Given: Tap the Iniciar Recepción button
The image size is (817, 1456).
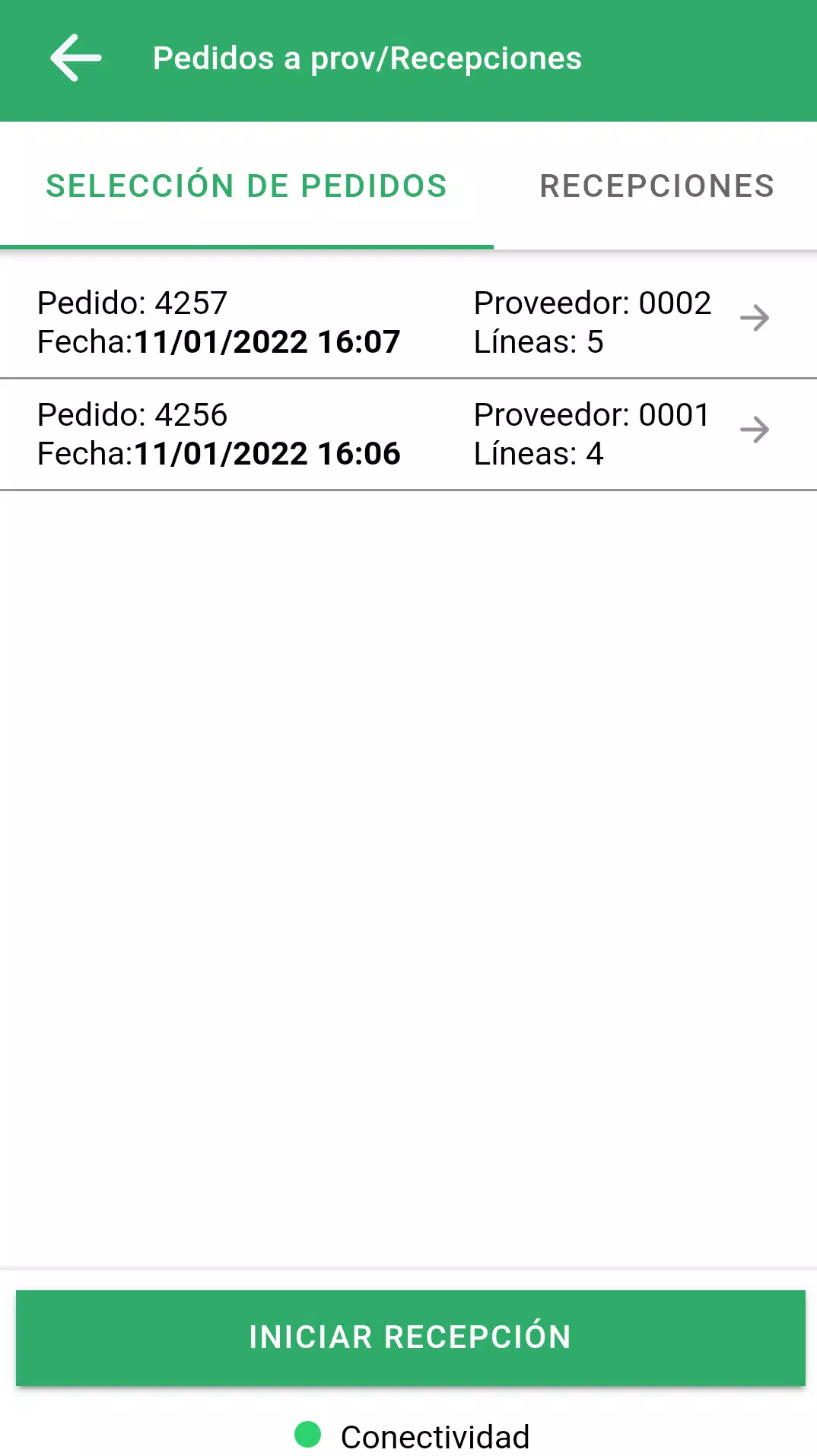Looking at the screenshot, I should (410, 1337).
